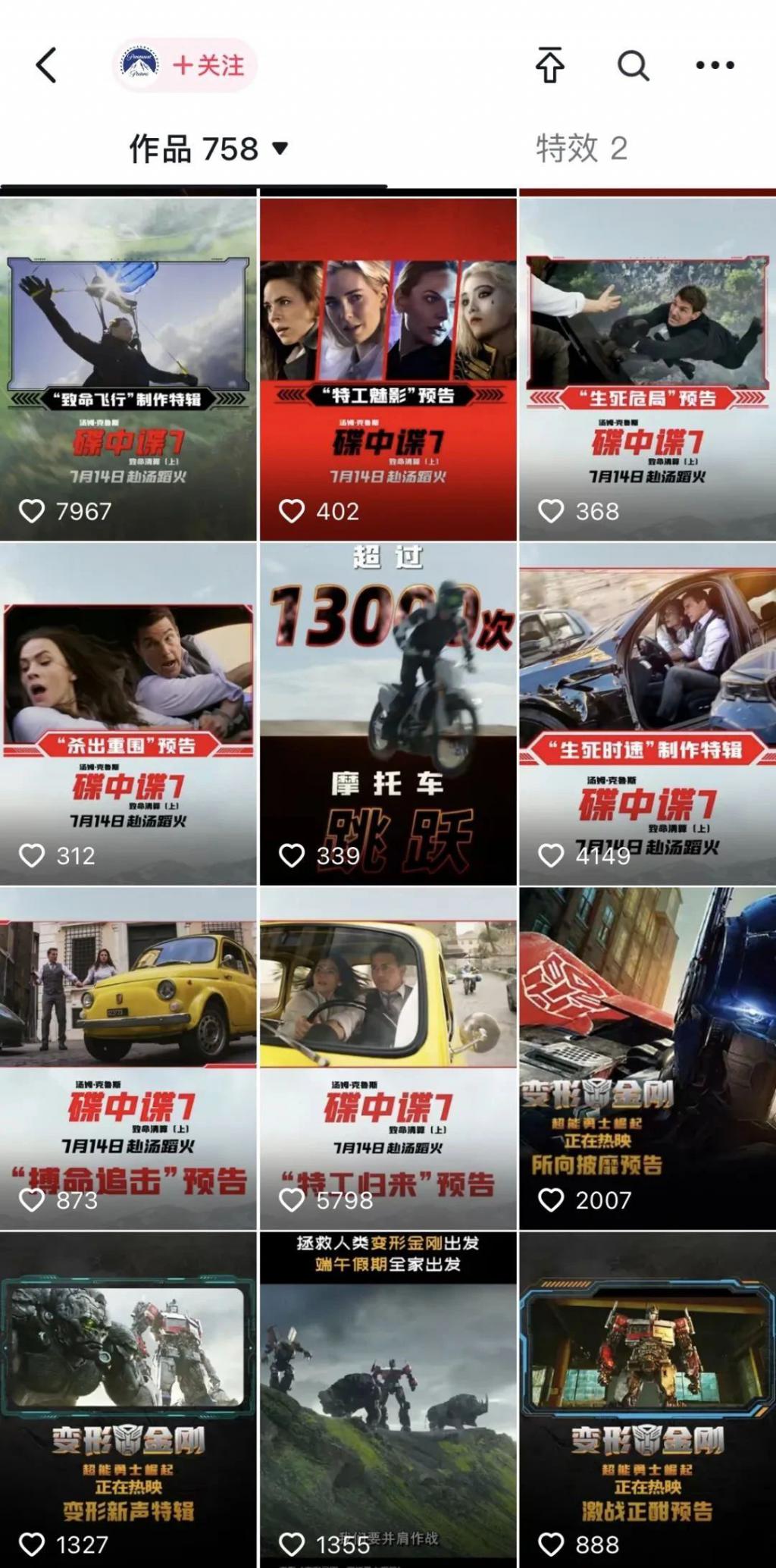Open the "致命飞行"制作特辑 video

click(129, 369)
